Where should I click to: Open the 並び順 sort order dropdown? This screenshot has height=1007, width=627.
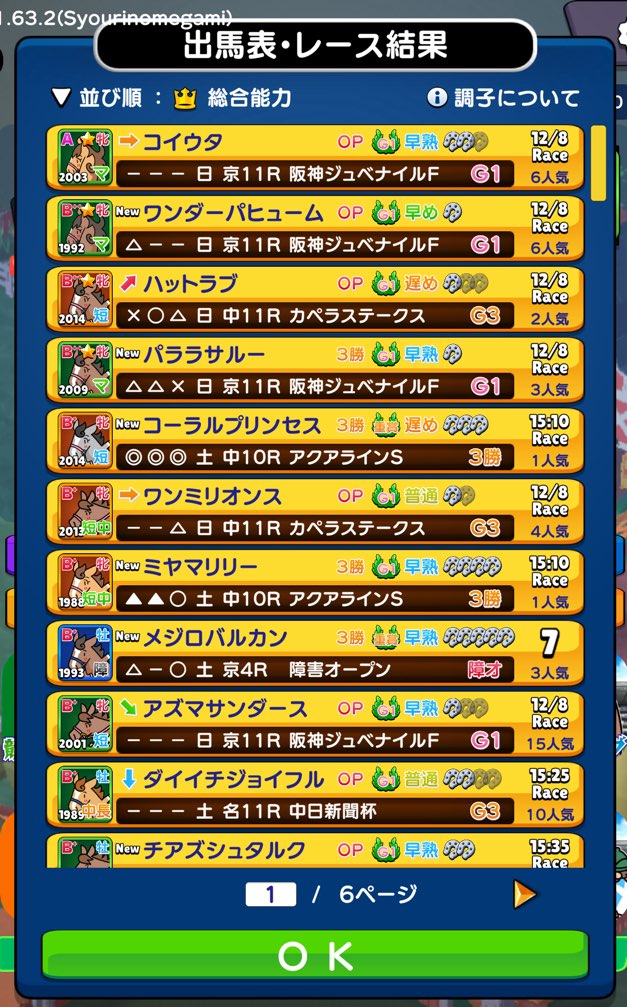[171, 98]
